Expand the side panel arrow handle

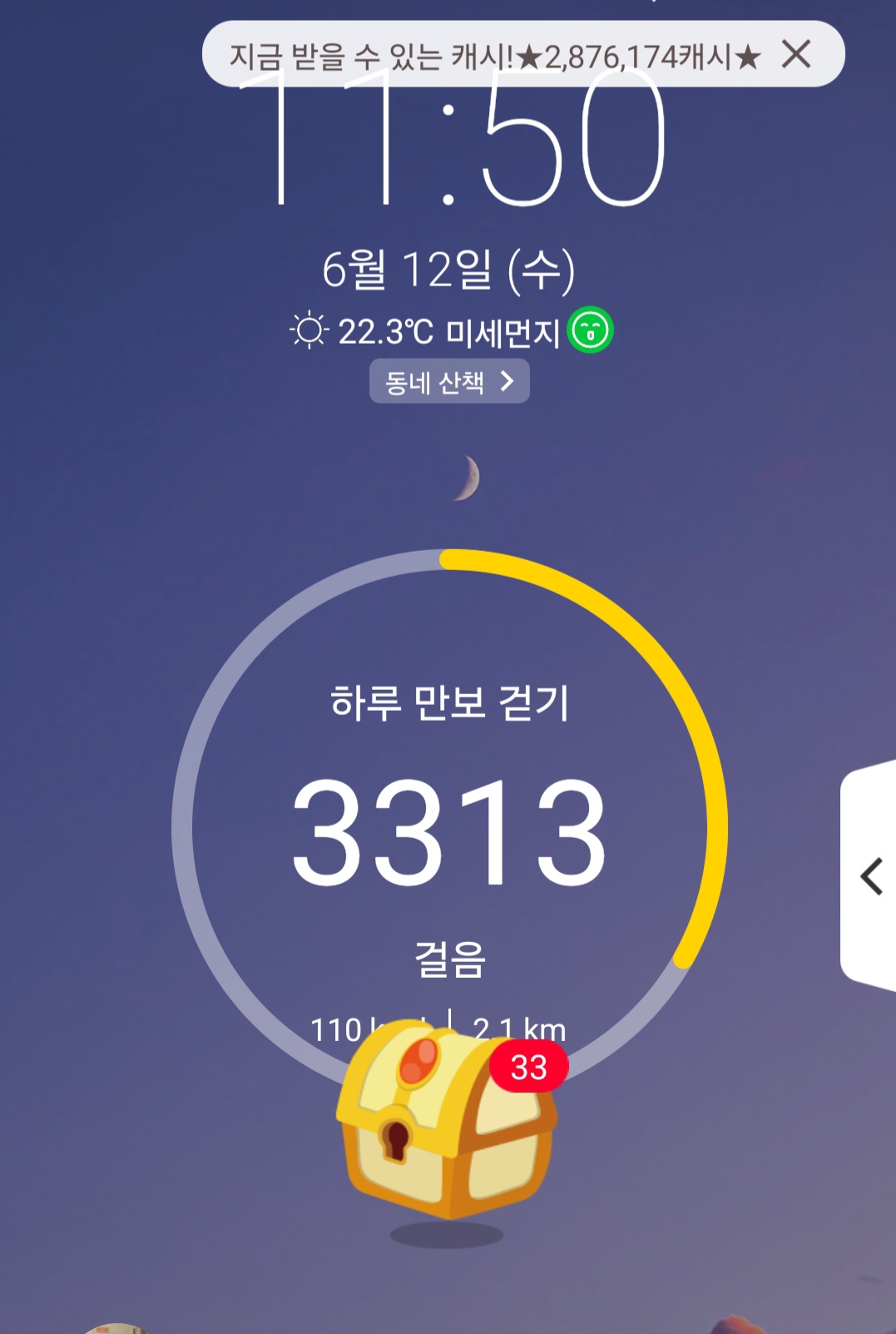pyautogui.click(x=869, y=875)
